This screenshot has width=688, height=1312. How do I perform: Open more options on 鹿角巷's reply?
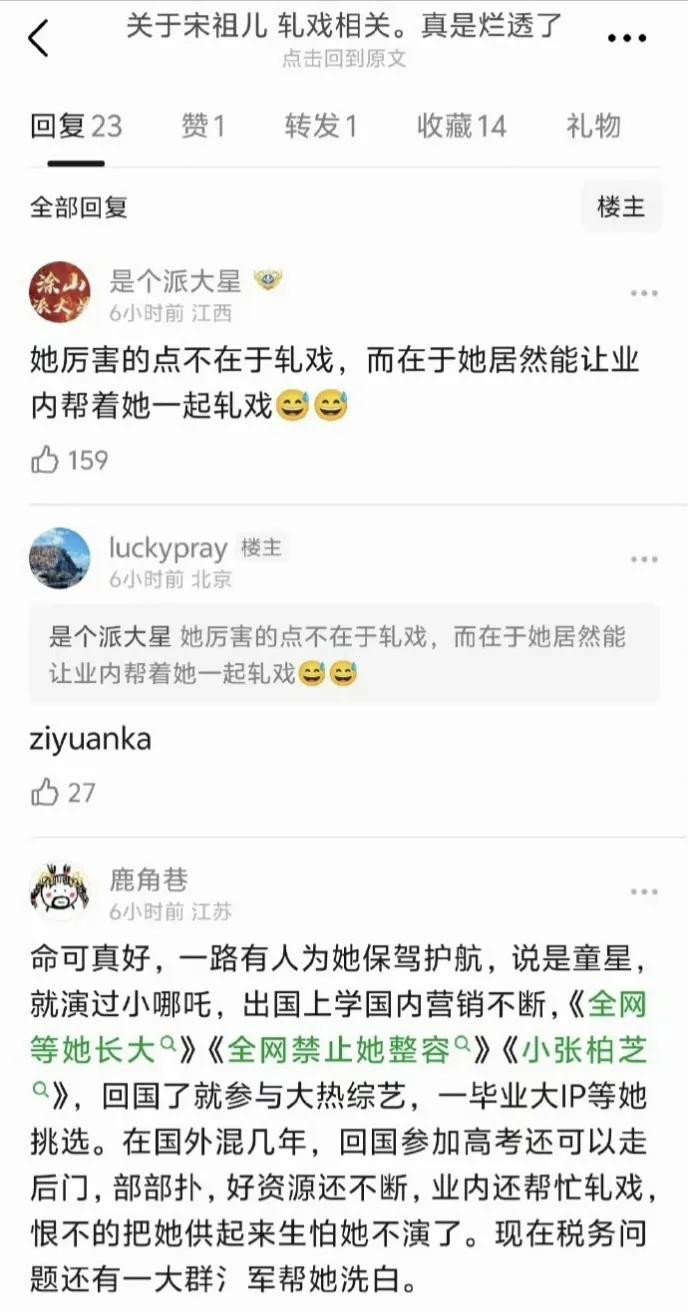644,891
